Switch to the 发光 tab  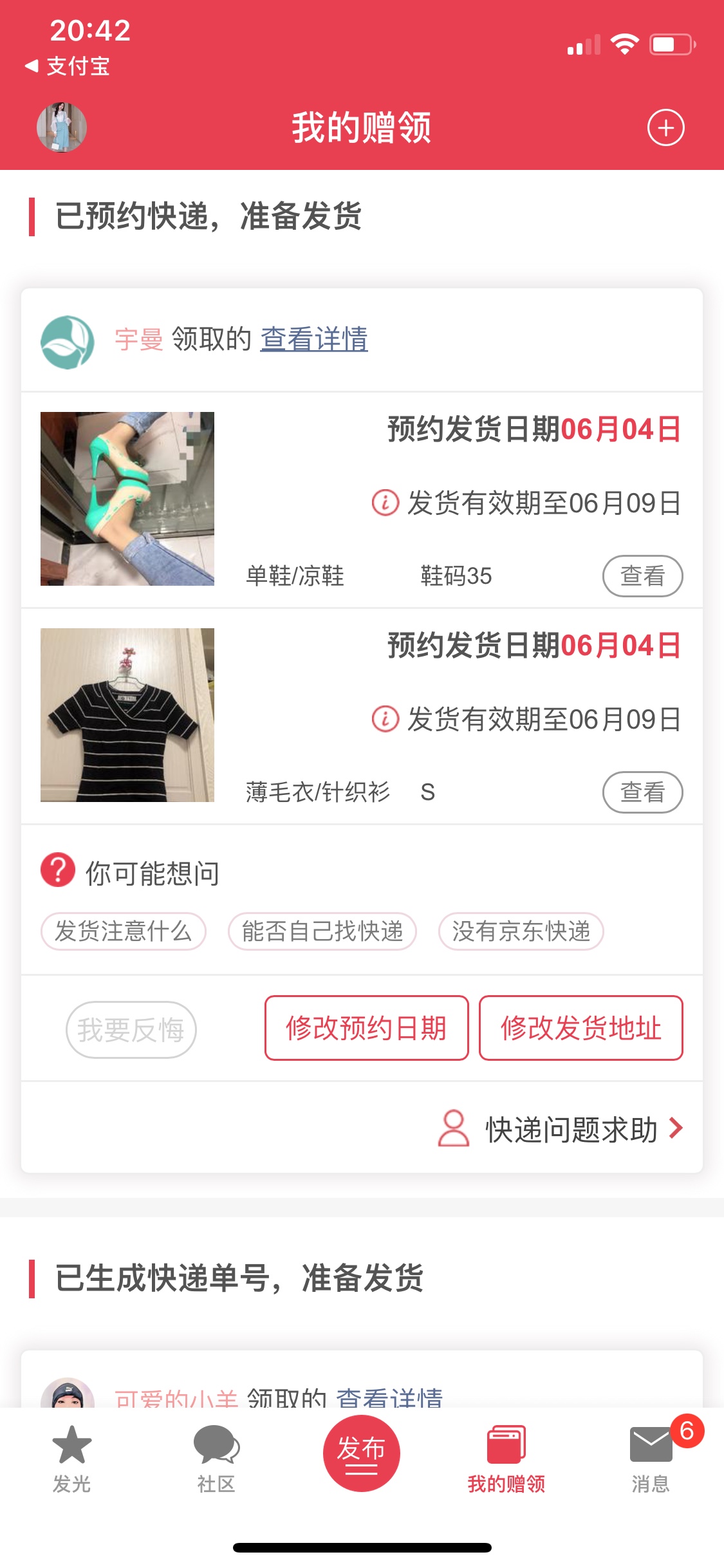(71, 1459)
